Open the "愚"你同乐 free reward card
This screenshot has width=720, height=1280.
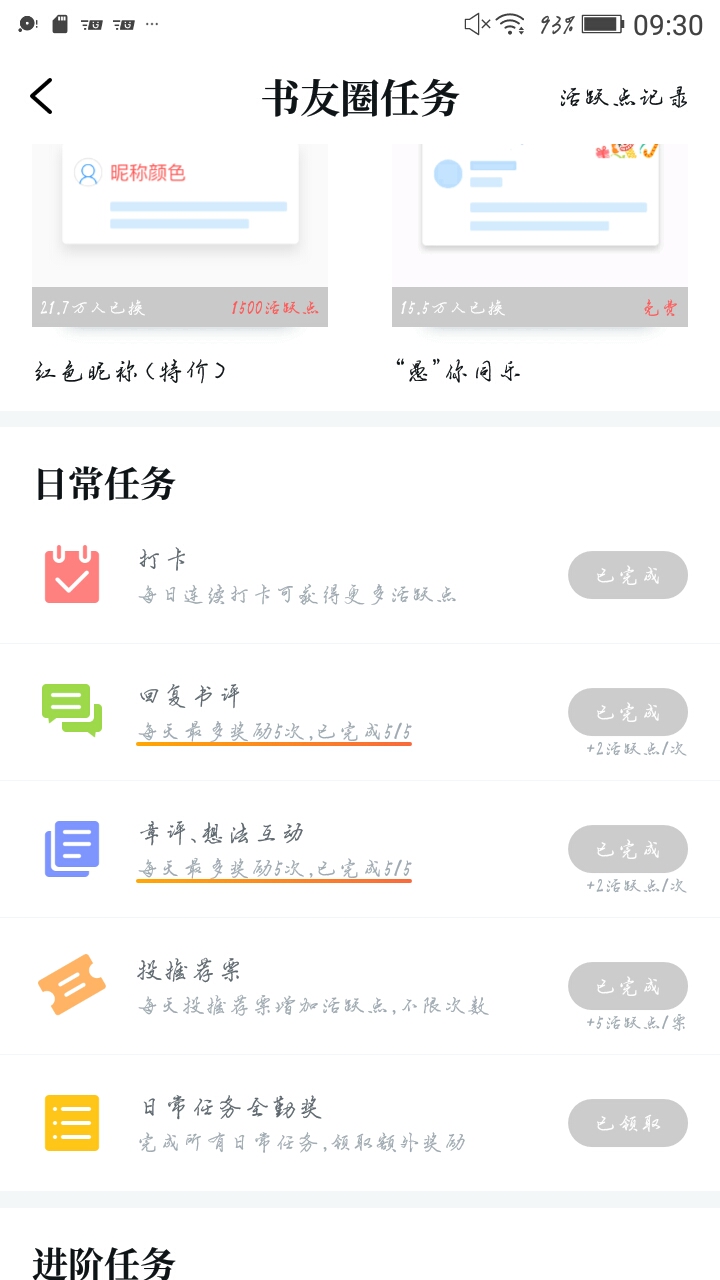pyautogui.click(x=540, y=266)
